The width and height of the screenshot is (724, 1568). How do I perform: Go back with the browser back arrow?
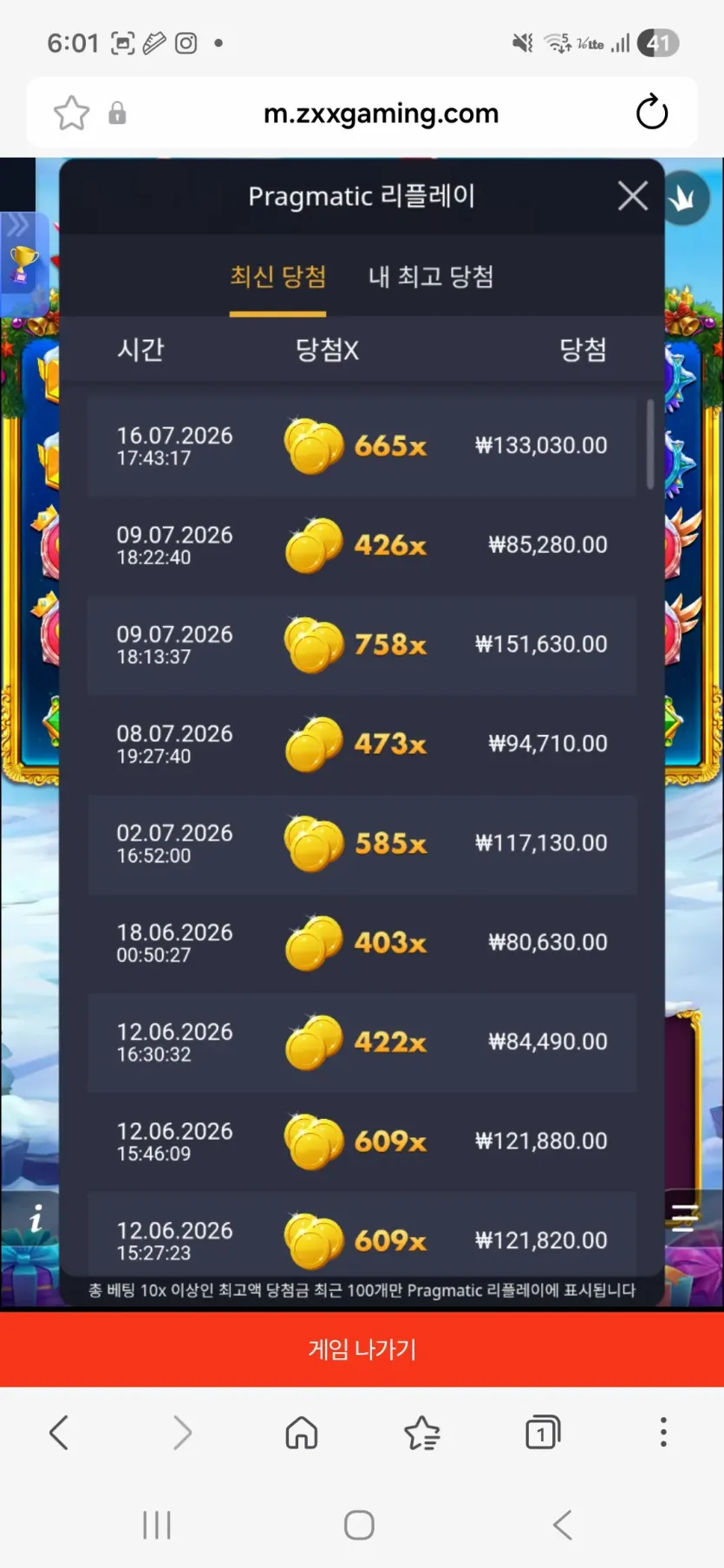tap(59, 1432)
